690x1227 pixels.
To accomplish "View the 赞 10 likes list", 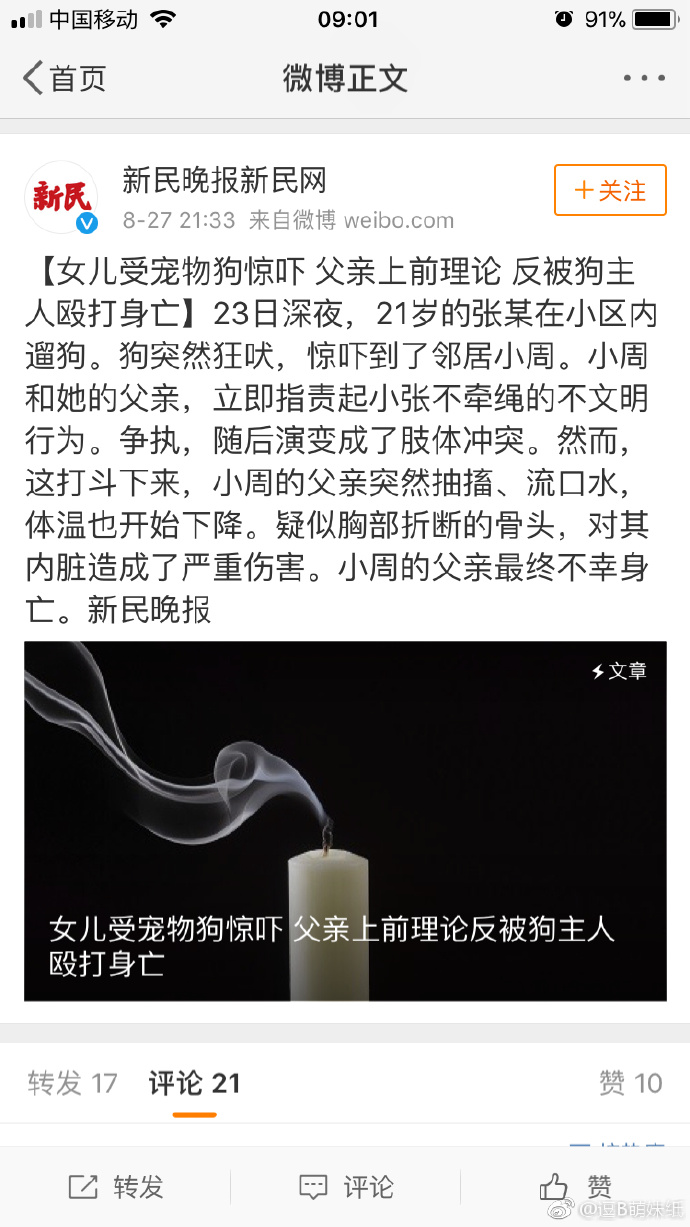I will (x=630, y=1083).
